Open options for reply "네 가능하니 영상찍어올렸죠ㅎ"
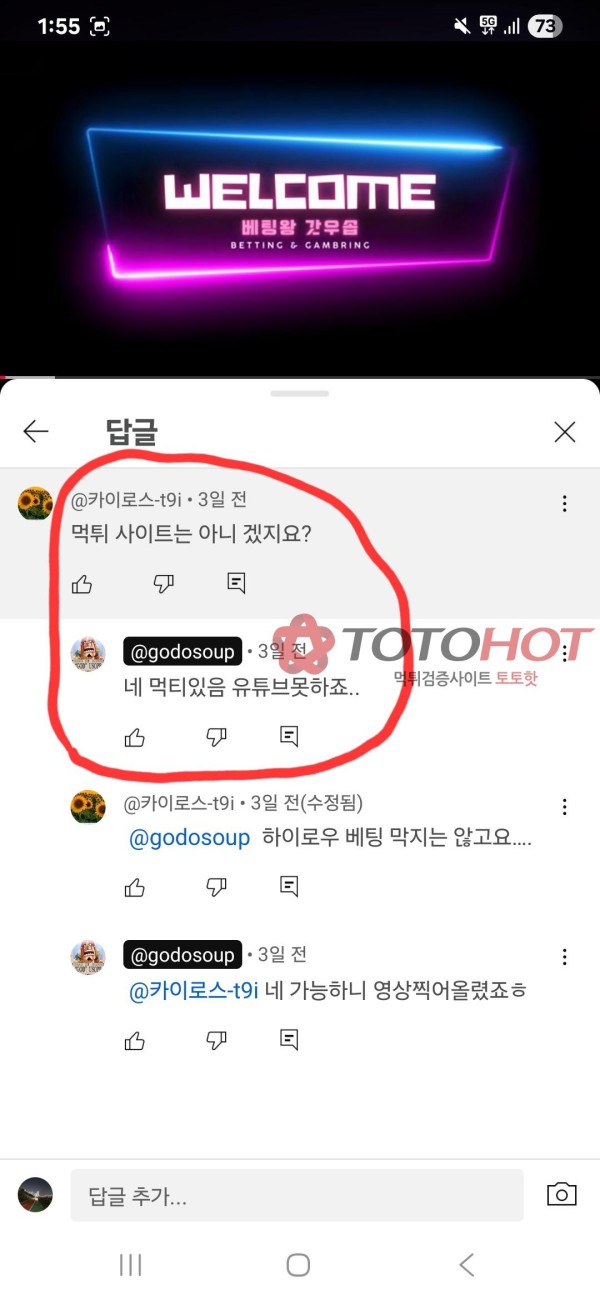This screenshot has height=1300, width=600. tap(565, 958)
